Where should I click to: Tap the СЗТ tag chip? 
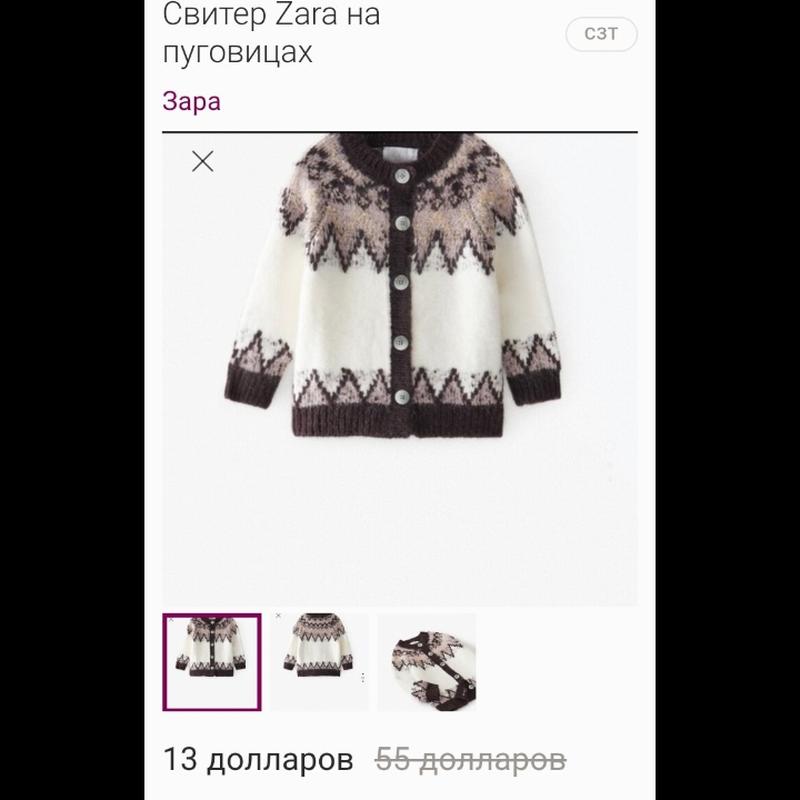[601, 34]
